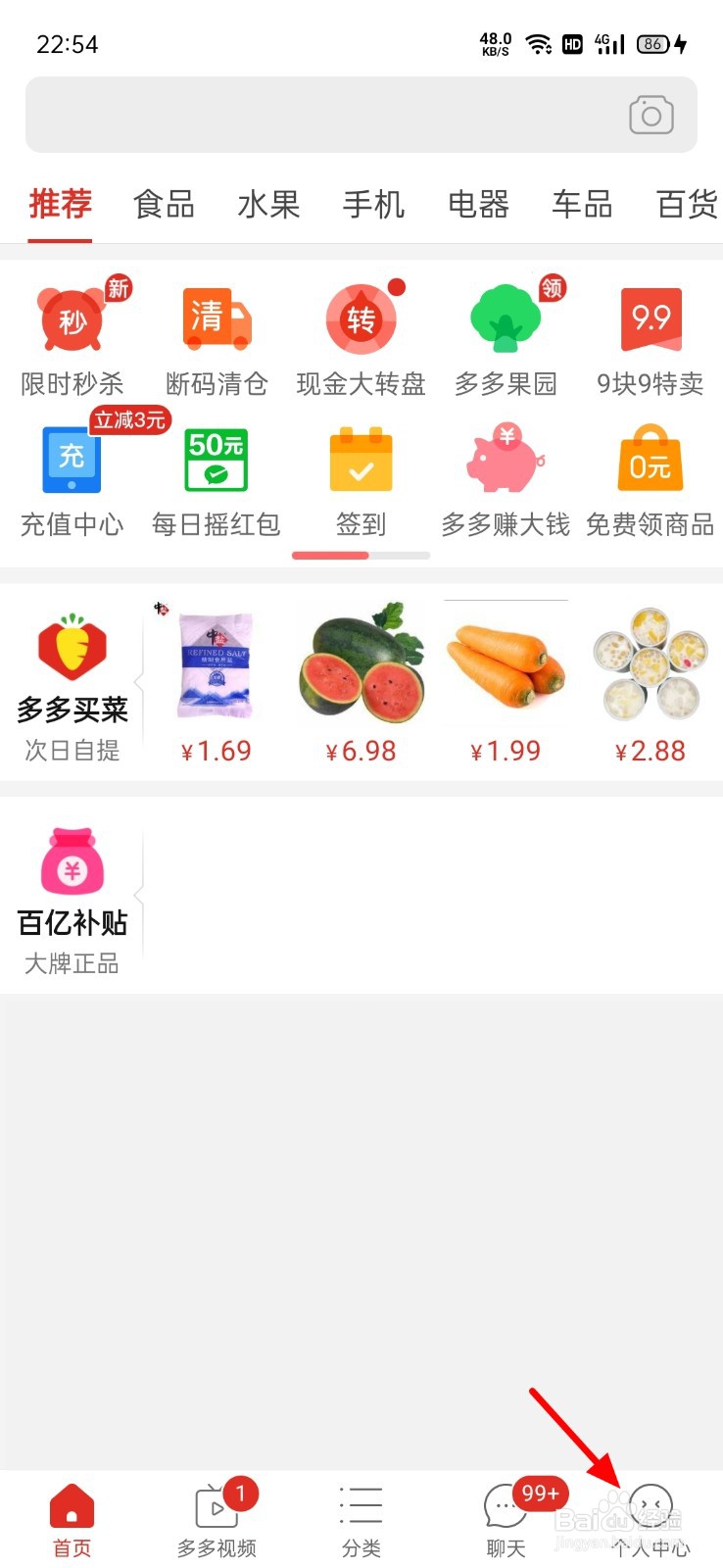Tap 签到 daily check-in

point(361,480)
